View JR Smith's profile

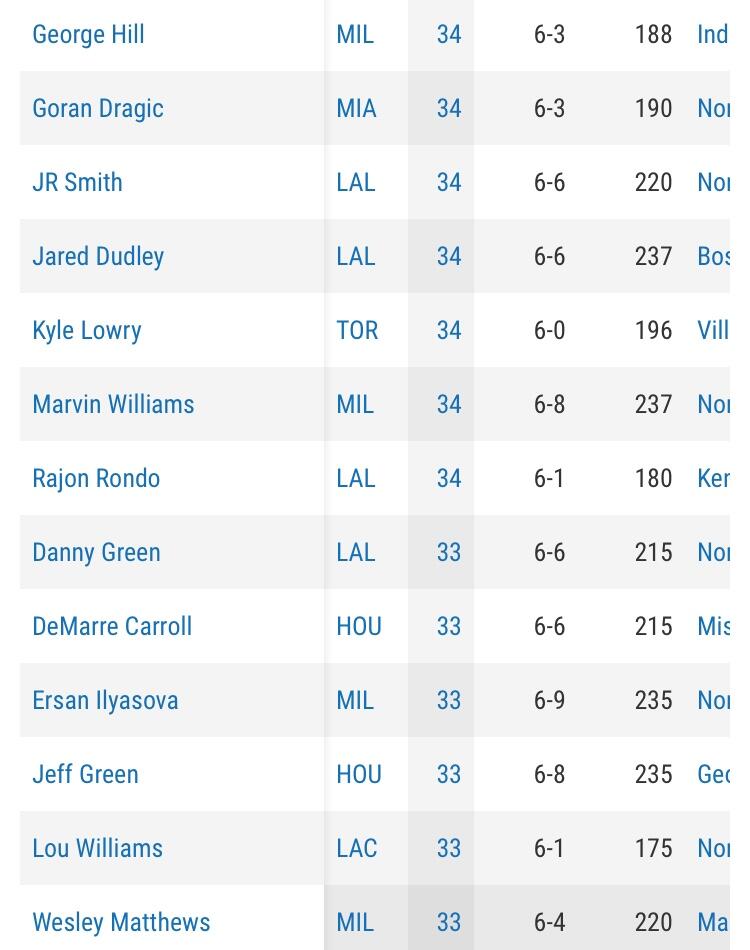[x=78, y=182]
